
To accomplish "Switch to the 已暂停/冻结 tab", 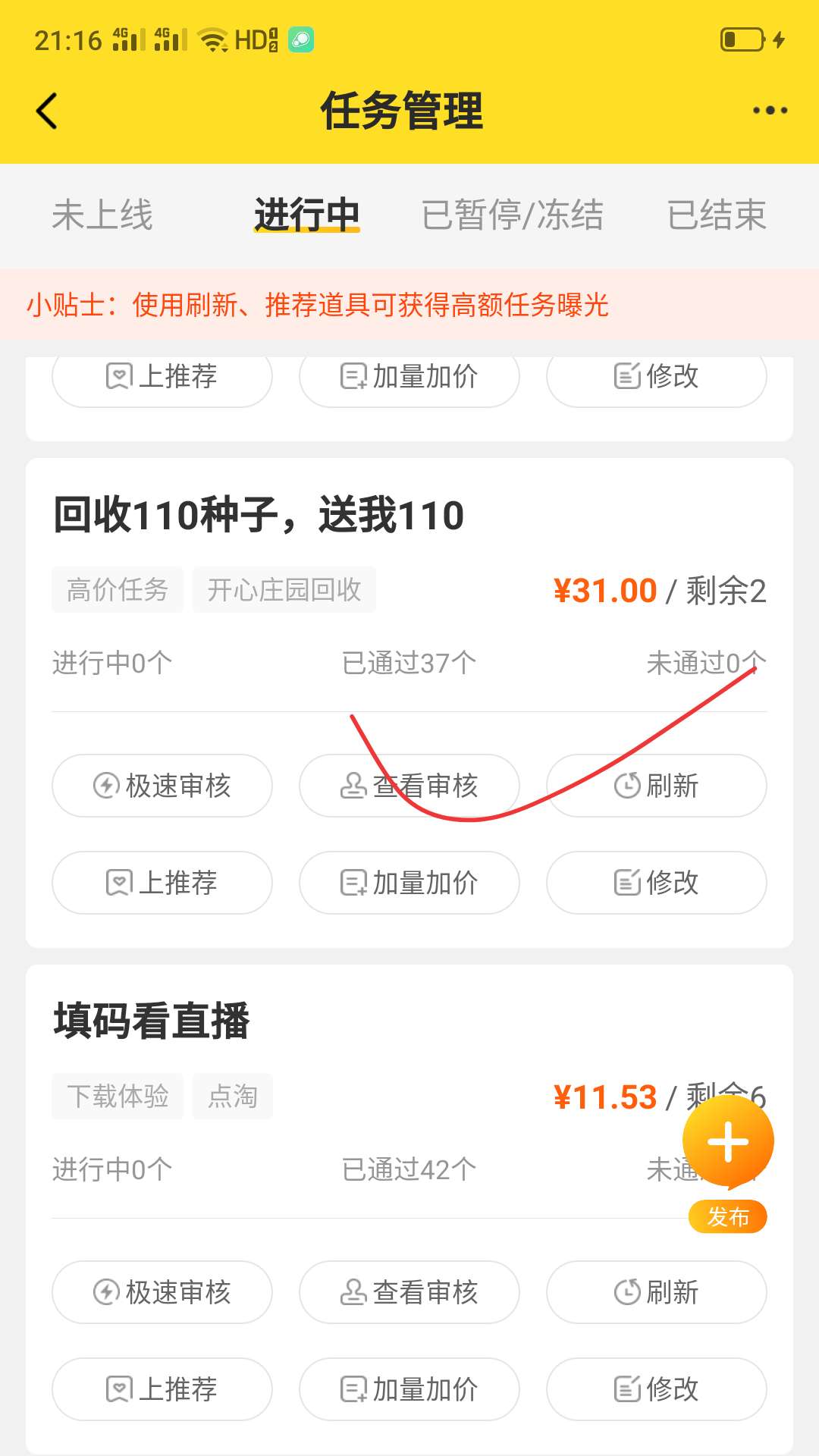I will [x=513, y=215].
